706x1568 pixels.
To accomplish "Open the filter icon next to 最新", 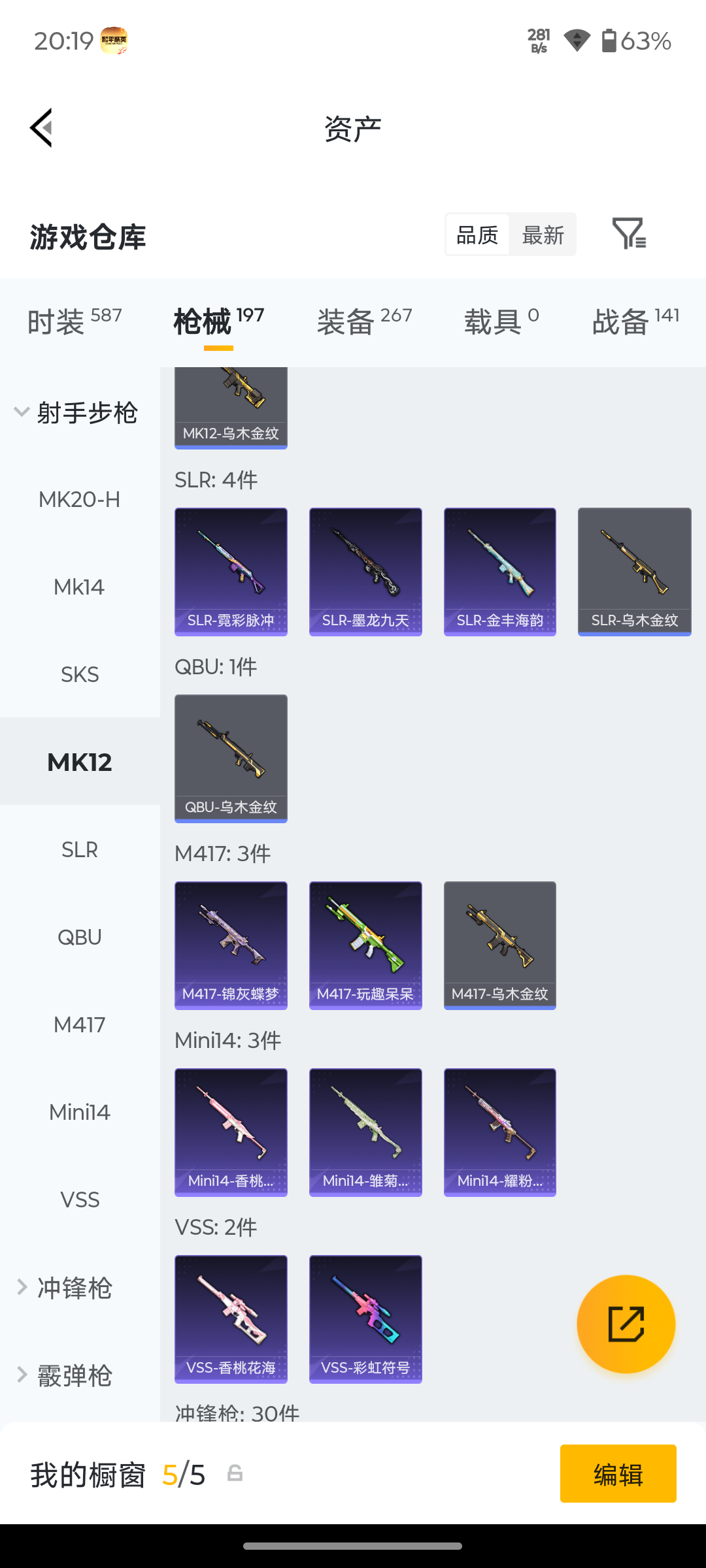I will coord(629,234).
